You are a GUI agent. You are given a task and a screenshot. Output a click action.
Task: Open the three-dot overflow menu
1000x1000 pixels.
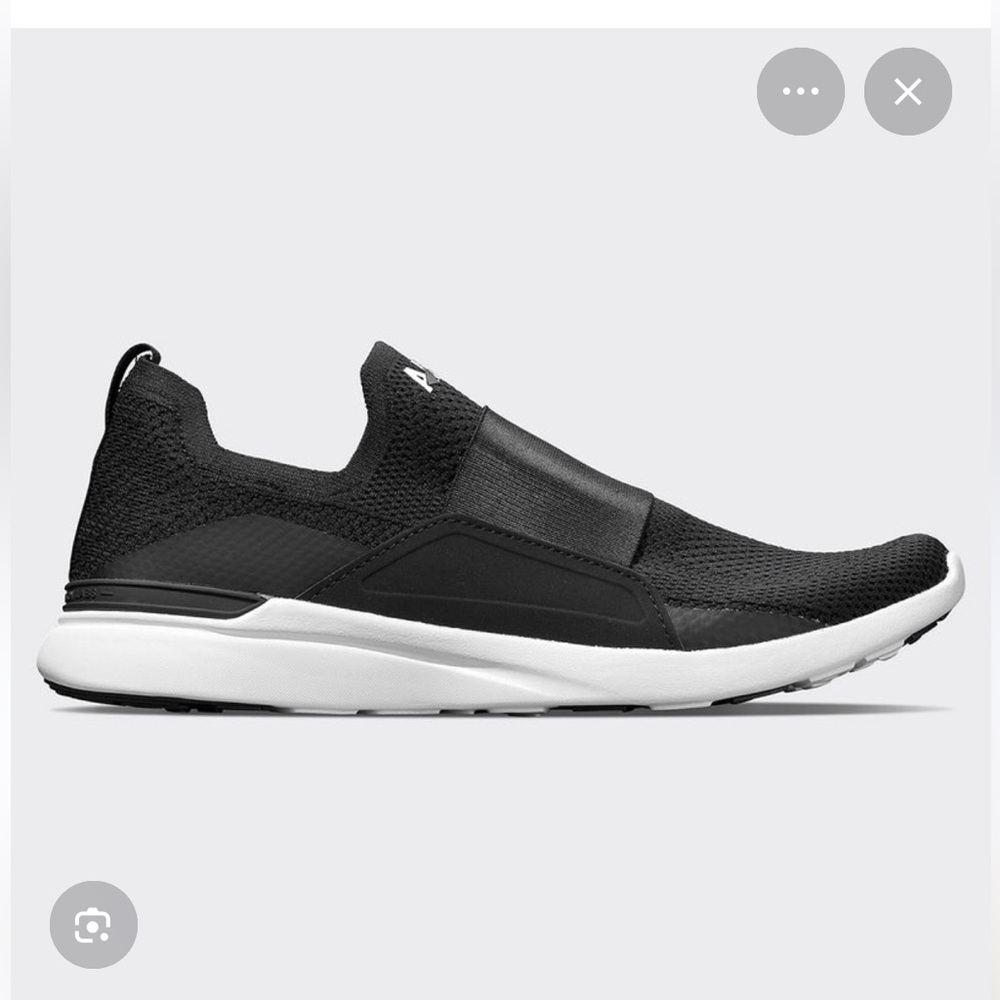coord(800,92)
